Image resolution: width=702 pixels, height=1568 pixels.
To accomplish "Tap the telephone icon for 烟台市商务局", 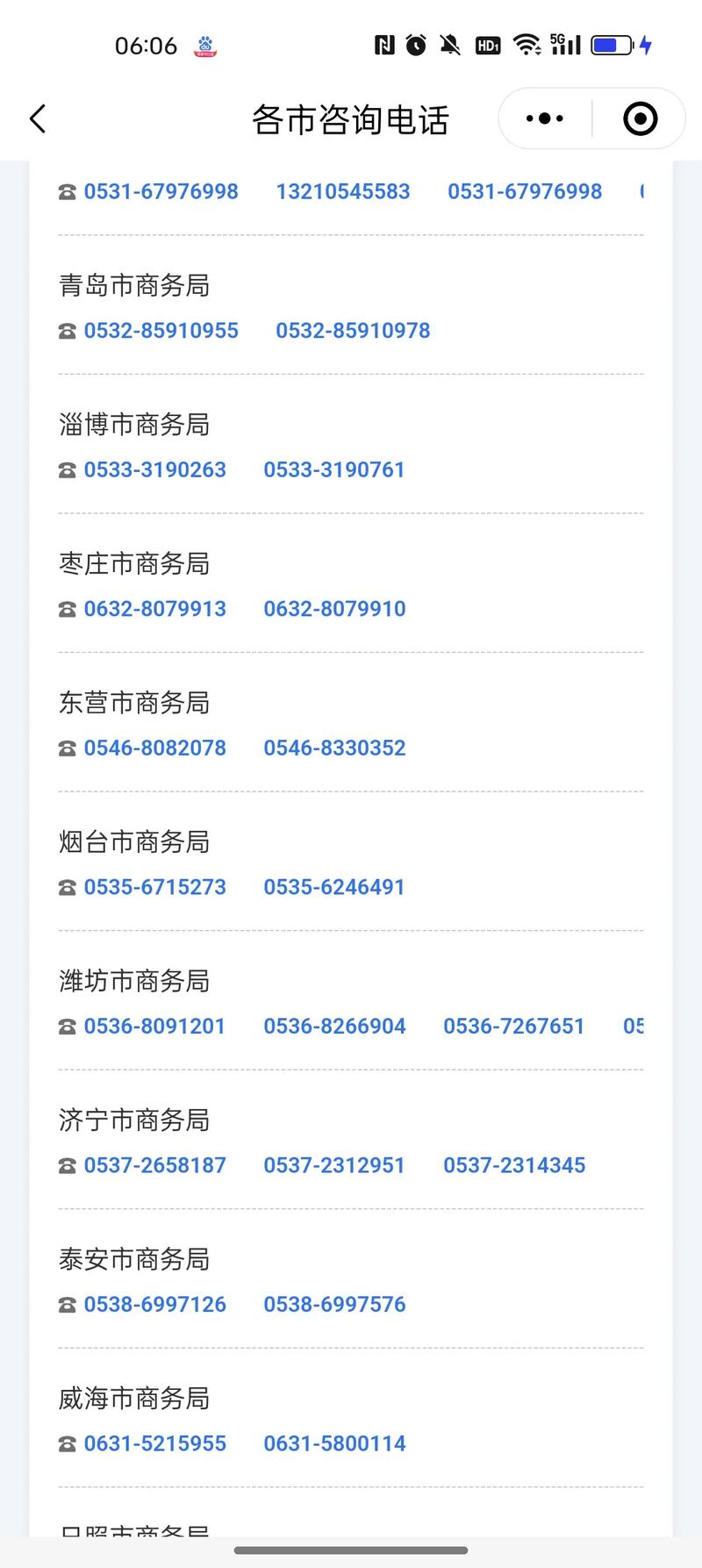I will click(66, 887).
